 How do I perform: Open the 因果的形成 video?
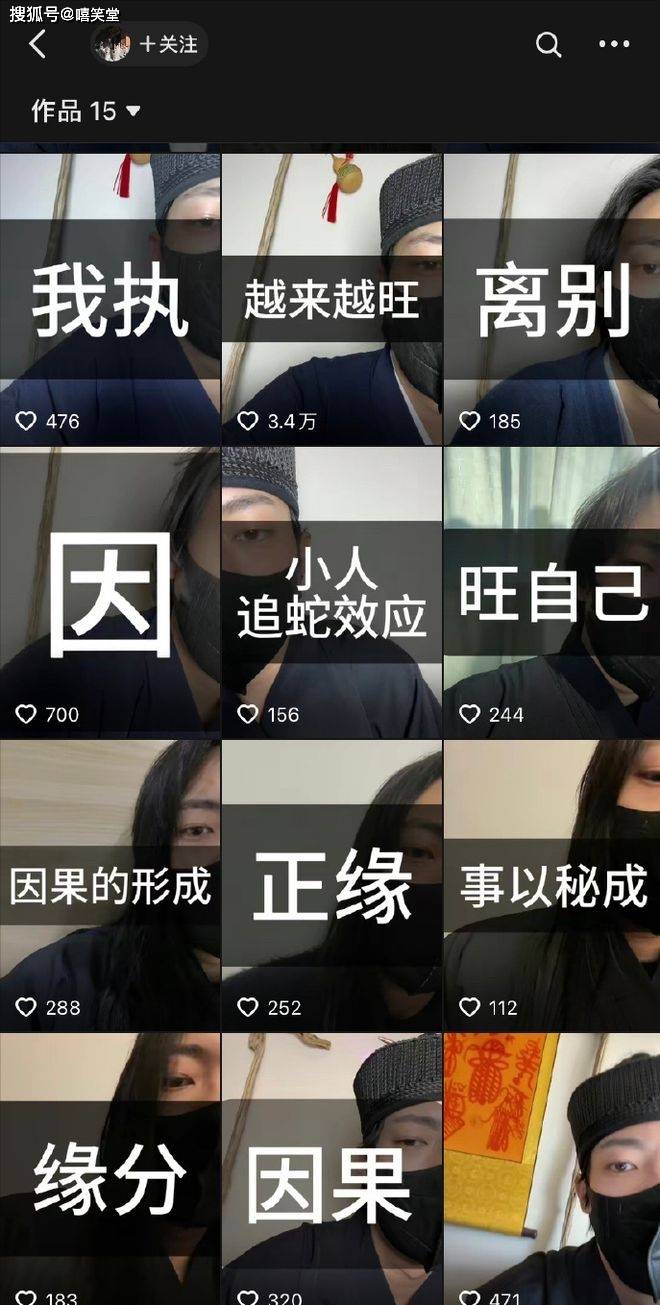tap(110, 886)
